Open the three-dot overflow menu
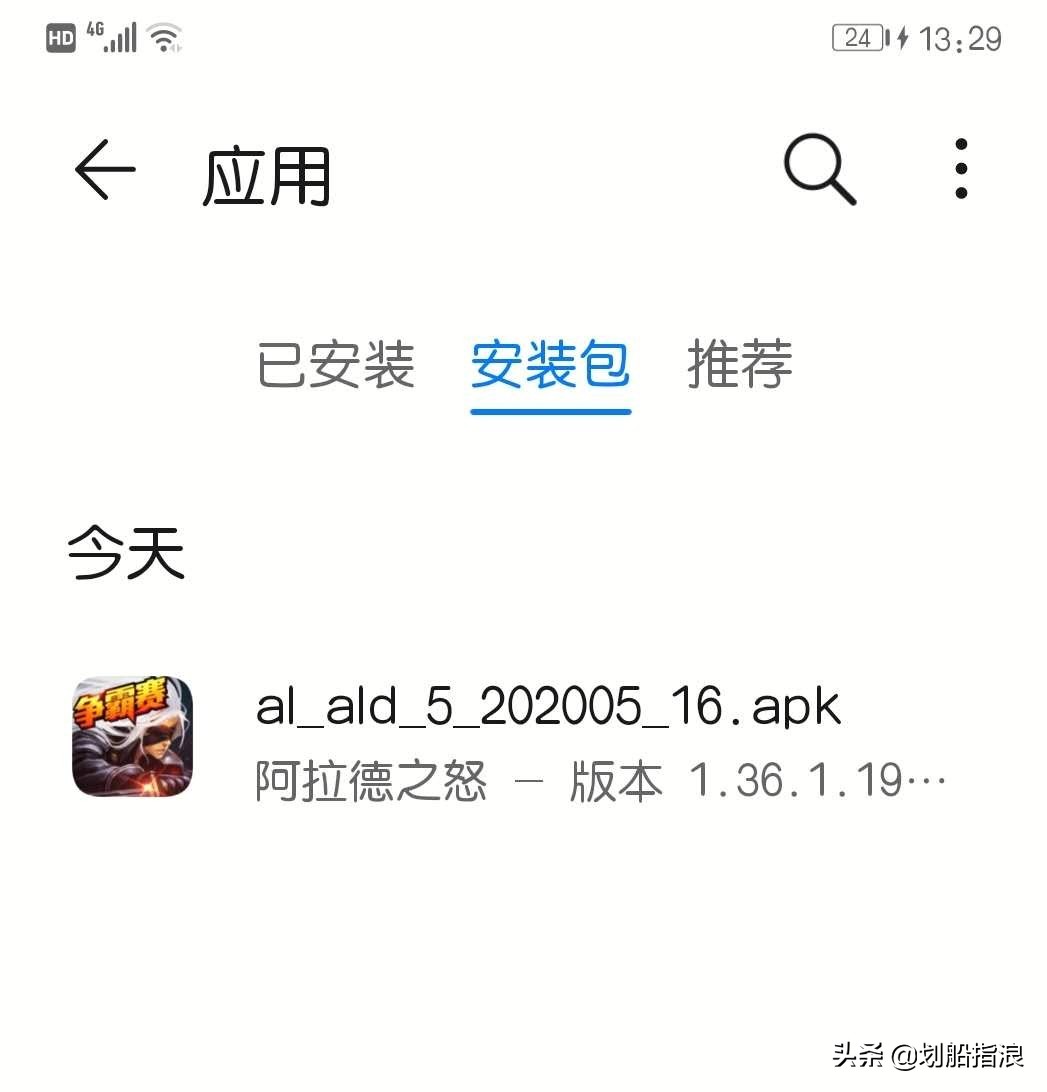The image size is (1047, 1092). point(960,168)
